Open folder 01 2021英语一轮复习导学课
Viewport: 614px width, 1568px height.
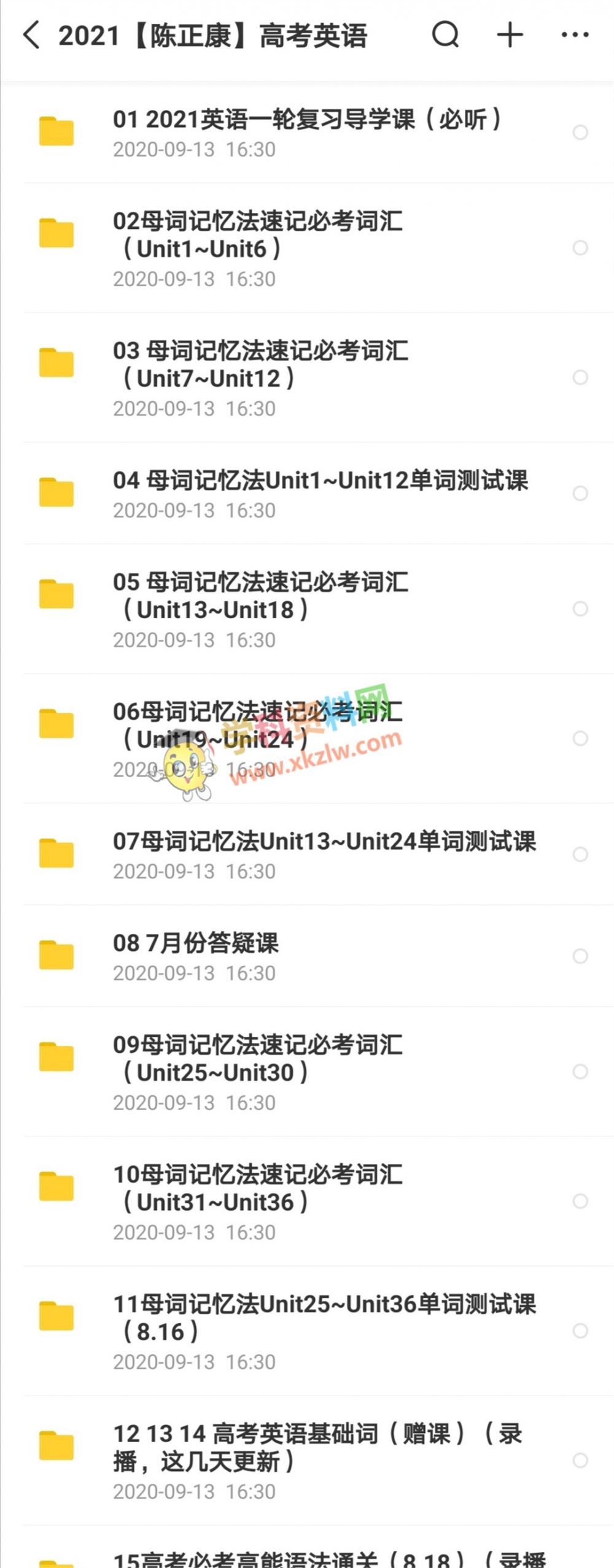[x=307, y=132]
